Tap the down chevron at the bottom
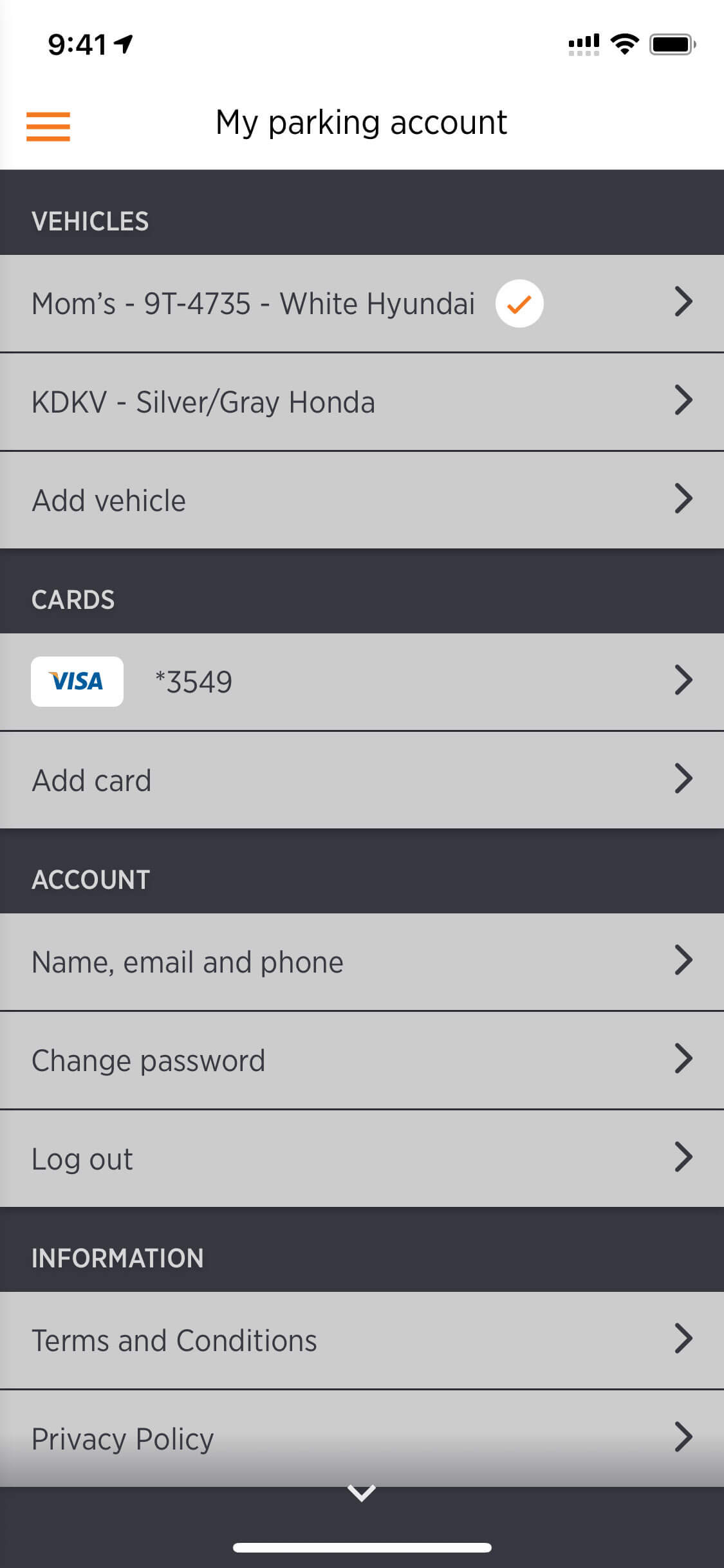 [x=362, y=1493]
